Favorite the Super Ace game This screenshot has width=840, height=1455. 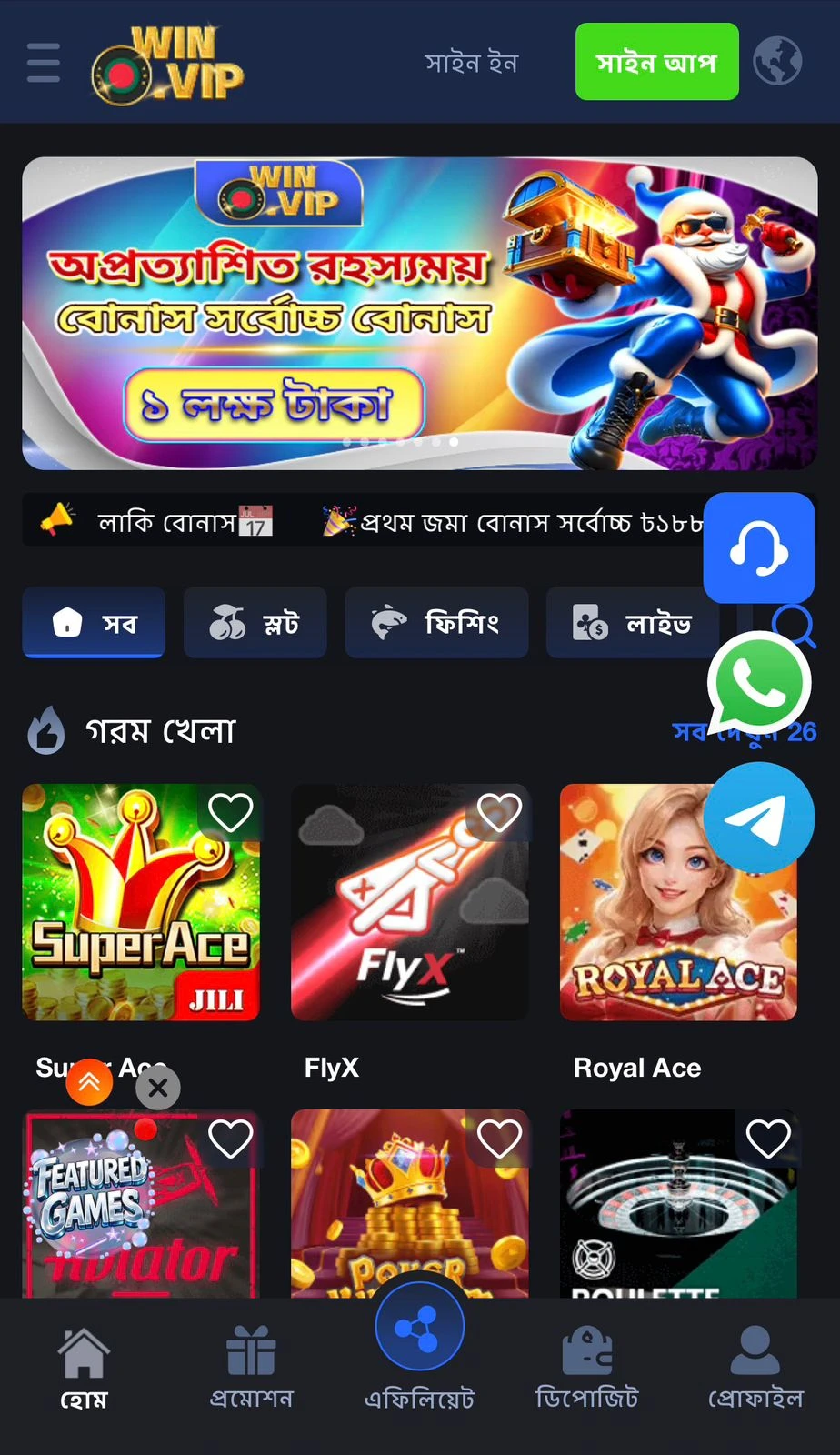[x=230, y=812]
